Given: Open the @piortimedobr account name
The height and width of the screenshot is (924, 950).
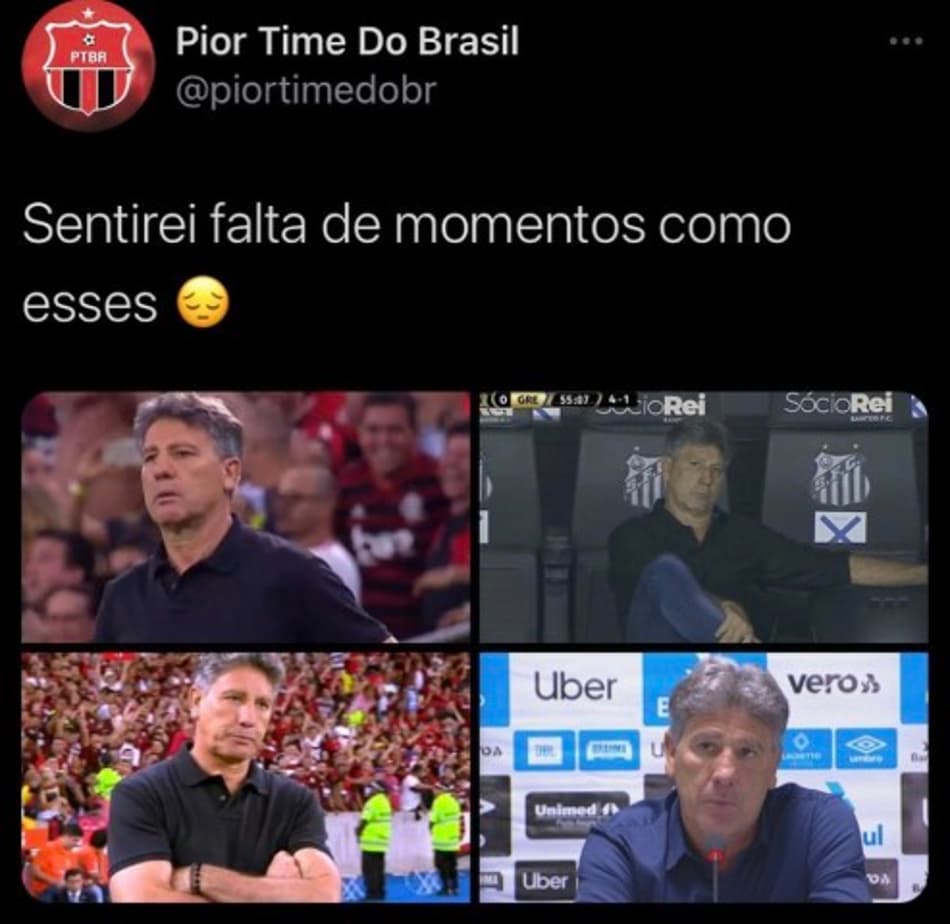Looking at the screenshot, I should (x=305, y=91).
